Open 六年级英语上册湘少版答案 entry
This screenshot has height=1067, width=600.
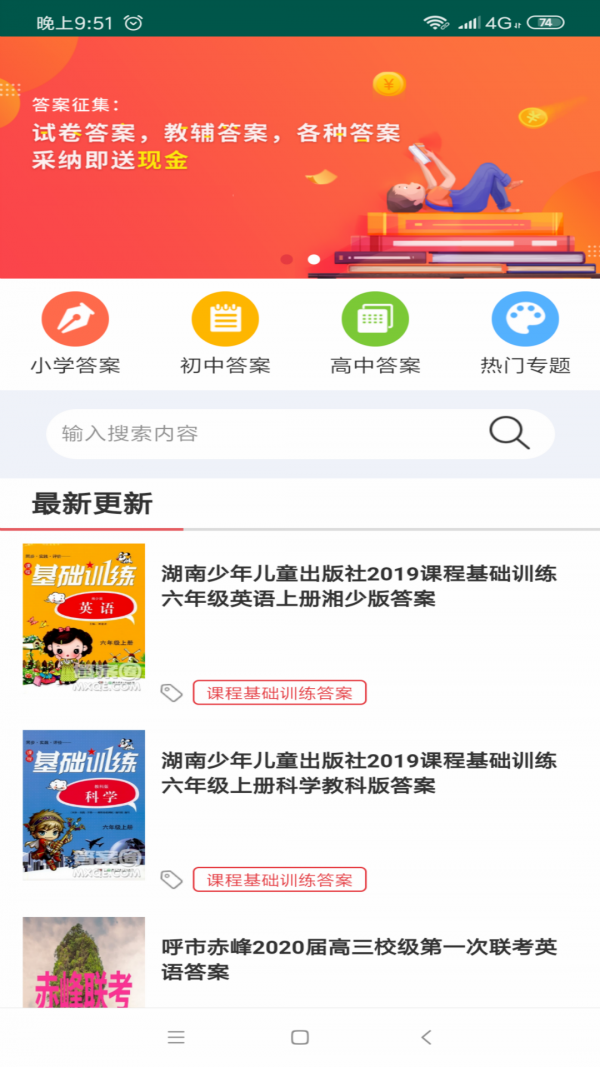(x=359, y=586)
